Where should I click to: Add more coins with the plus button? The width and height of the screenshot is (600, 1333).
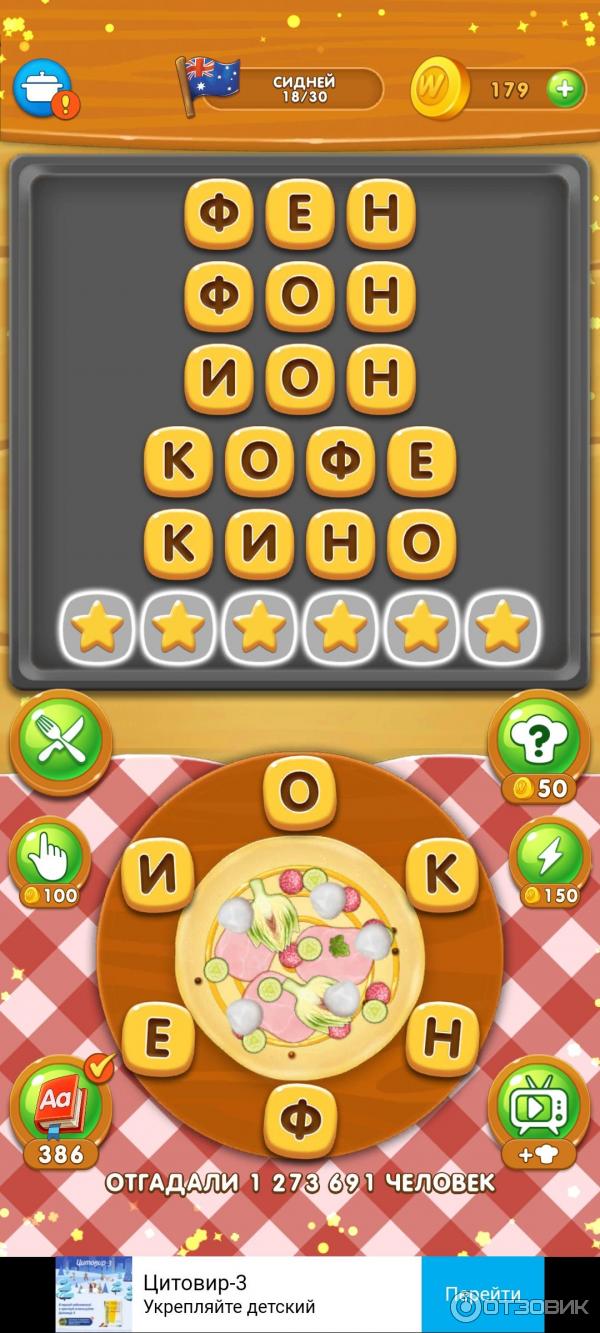coord(565,89)
